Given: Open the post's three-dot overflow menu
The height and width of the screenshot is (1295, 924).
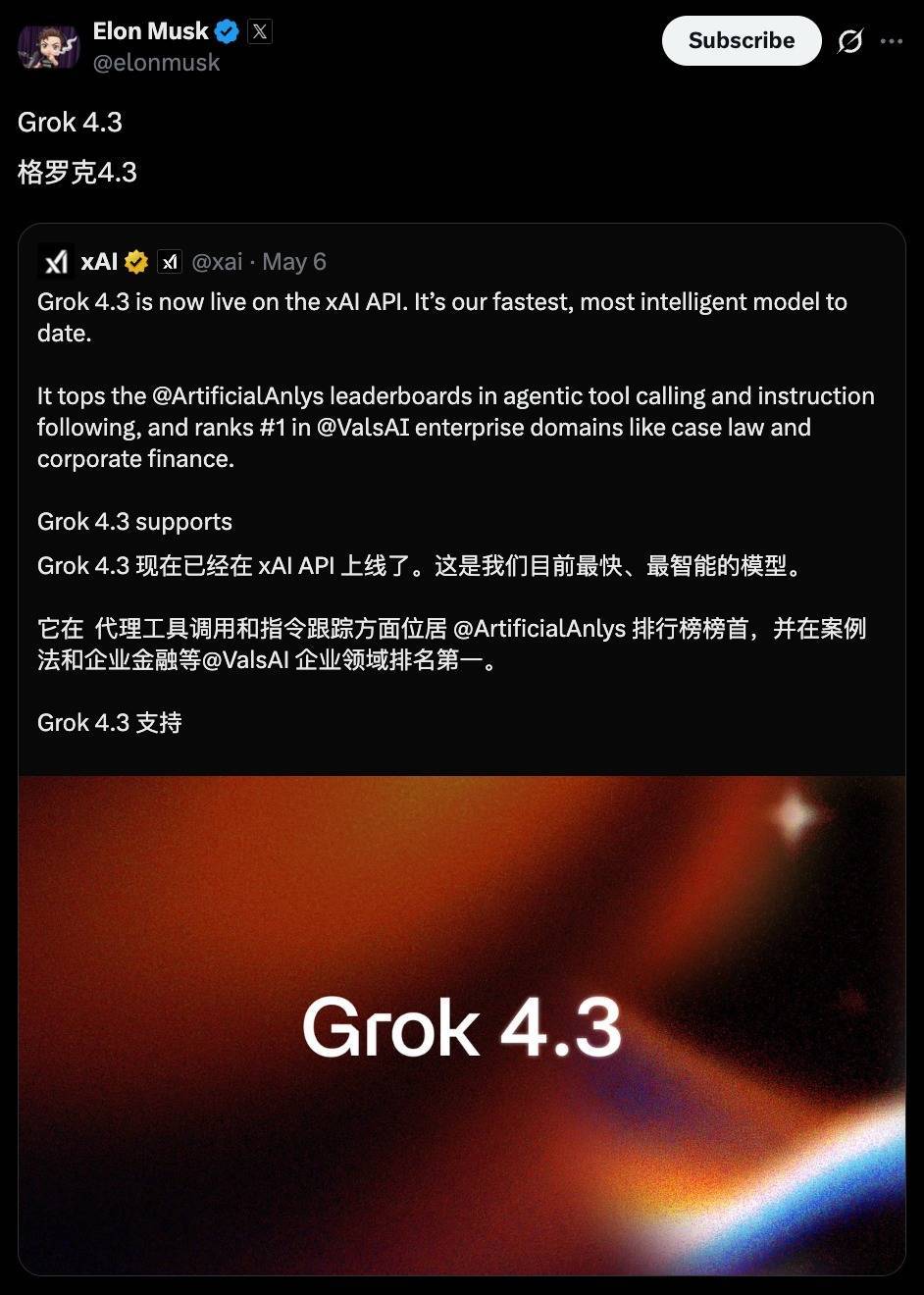Looking at the screenshot, I should click(x=892, y=41).
